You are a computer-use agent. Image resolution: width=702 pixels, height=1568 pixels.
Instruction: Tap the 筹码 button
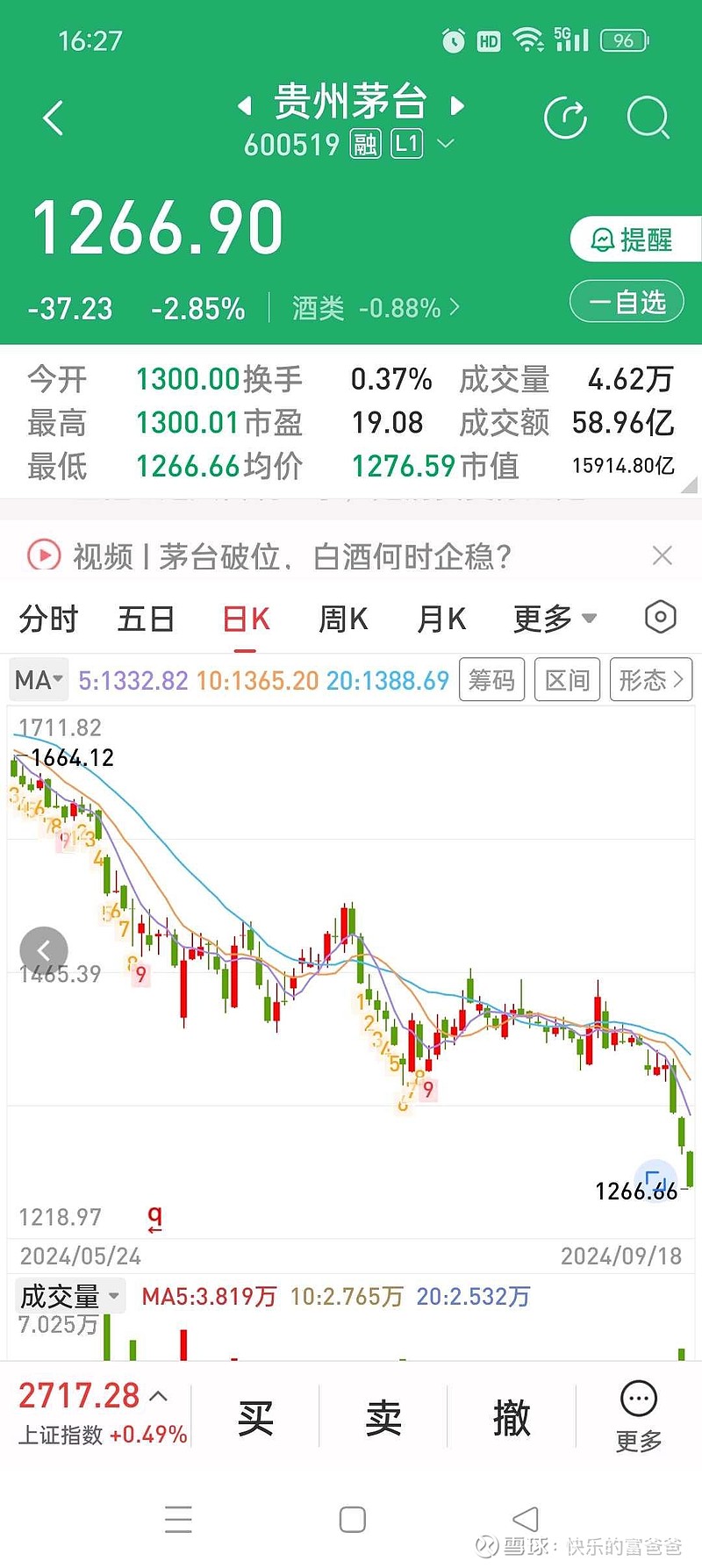(x=491, y=680)
